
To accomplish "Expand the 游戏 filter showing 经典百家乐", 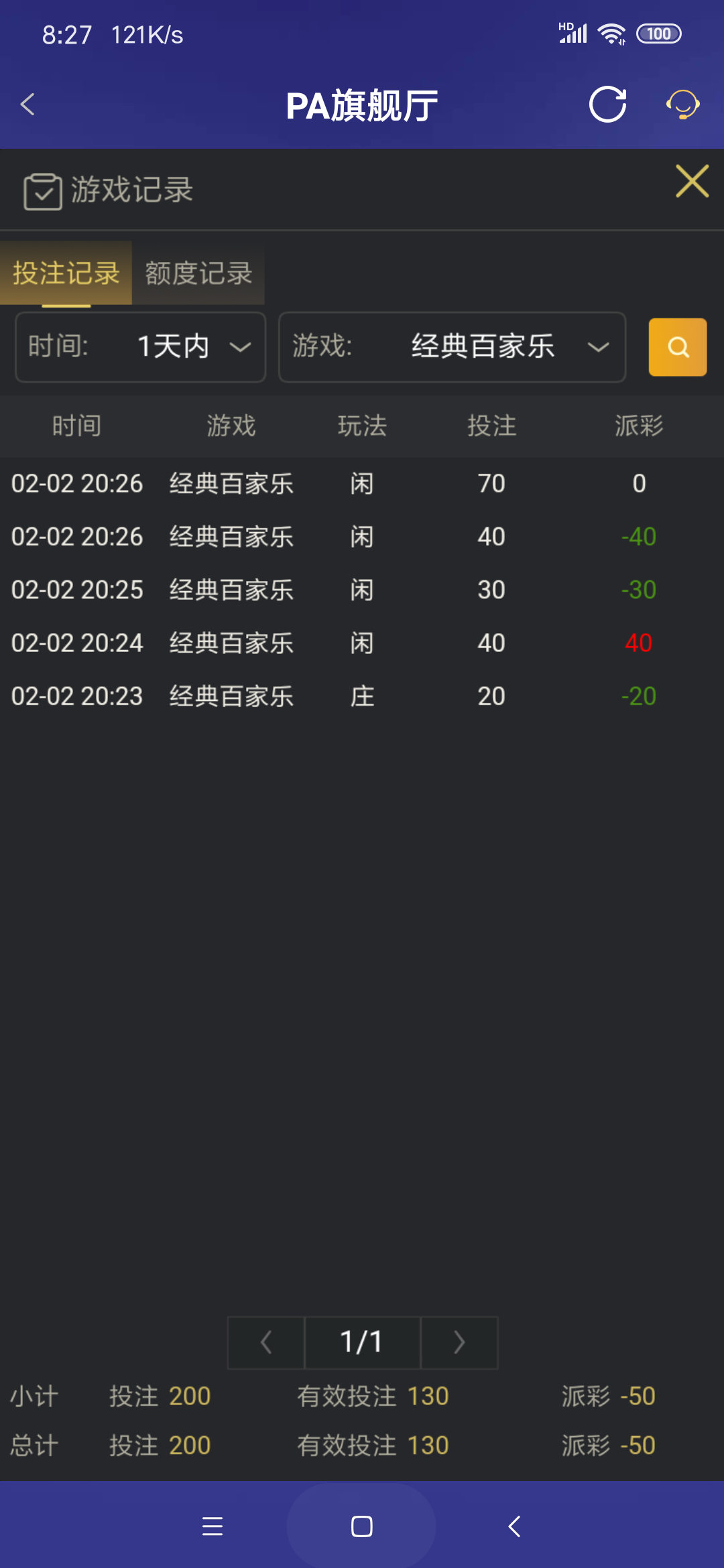I will click(x=452, y=347).
